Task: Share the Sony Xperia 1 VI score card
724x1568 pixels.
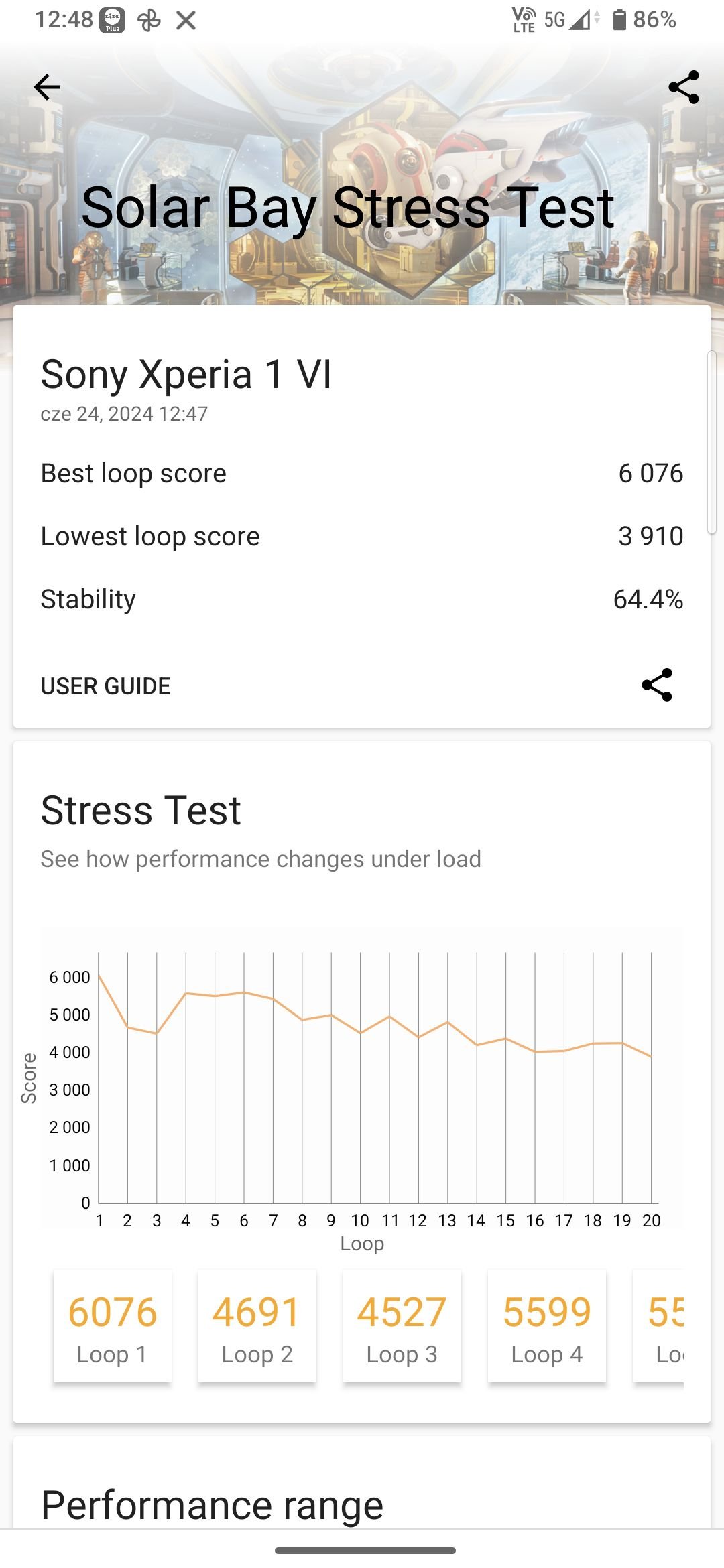Action: (x=657, y=685)
